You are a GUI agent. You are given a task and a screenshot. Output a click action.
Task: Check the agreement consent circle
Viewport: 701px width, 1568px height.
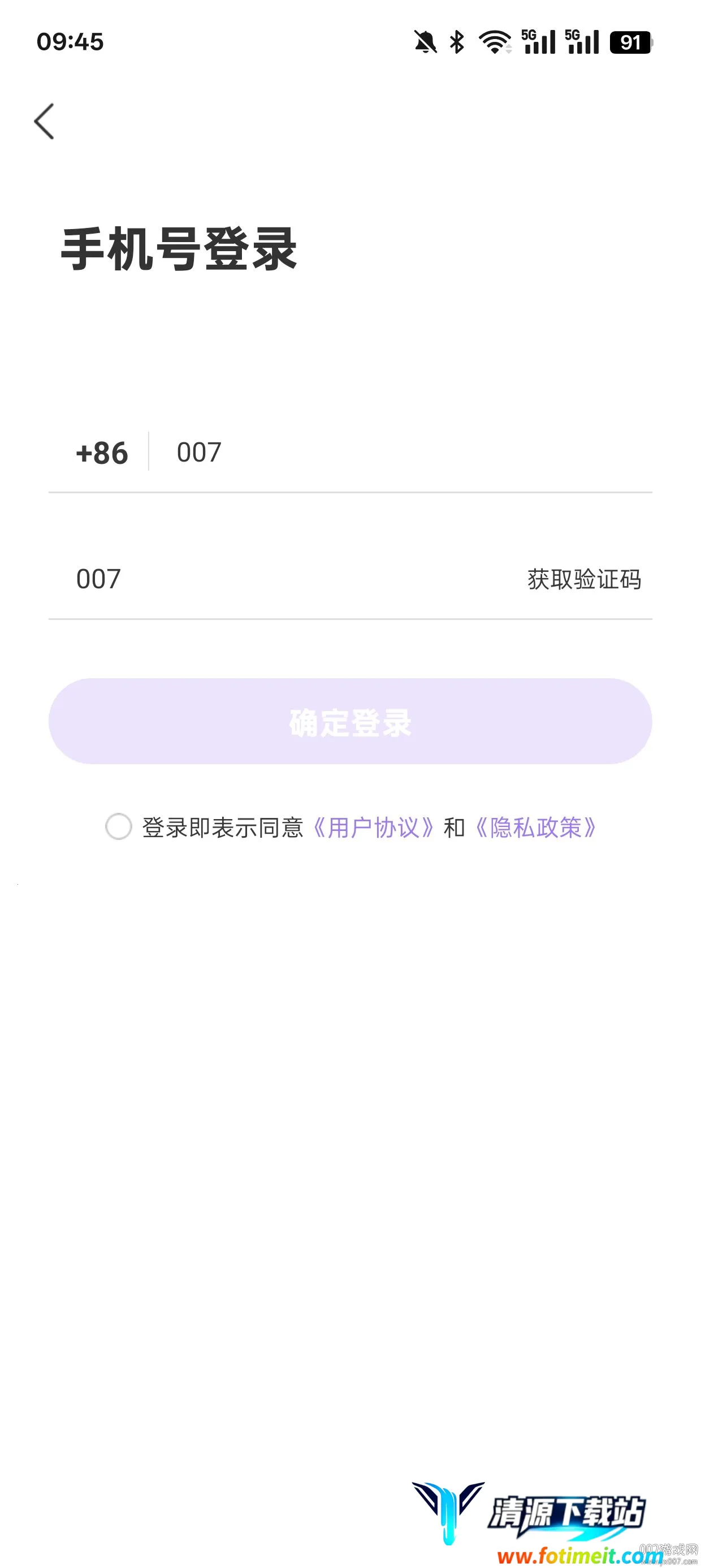point(119,826)
